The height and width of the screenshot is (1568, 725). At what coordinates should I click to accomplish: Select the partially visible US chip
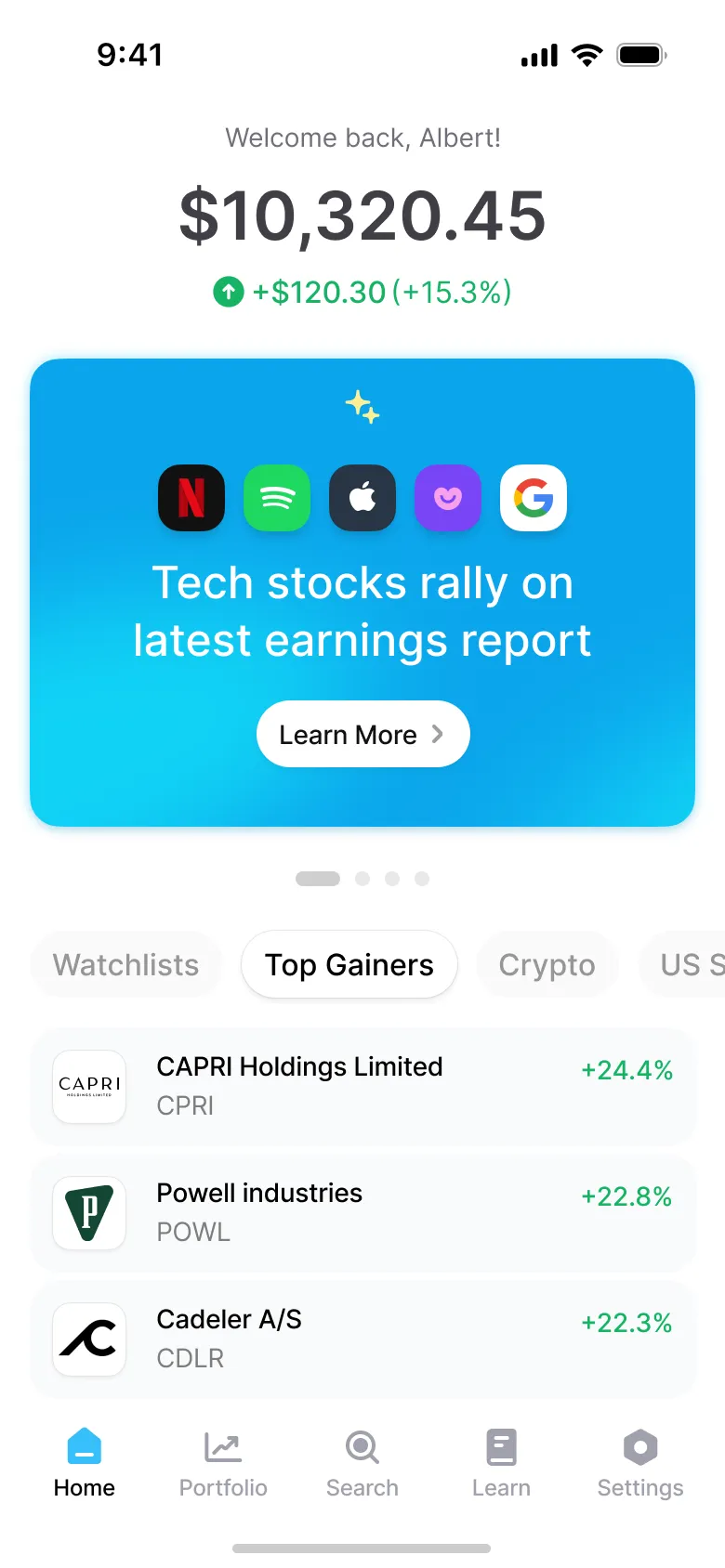(688, 964)
